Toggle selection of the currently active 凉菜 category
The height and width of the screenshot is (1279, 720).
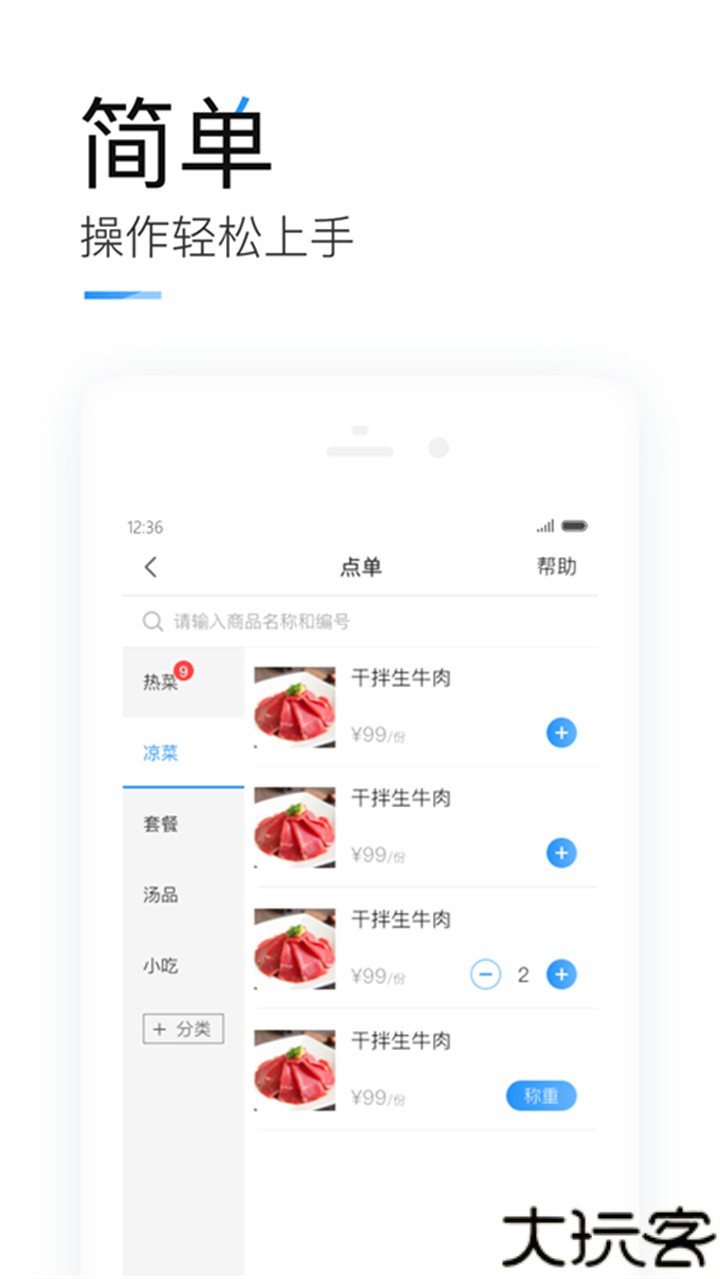click(162, 752)
